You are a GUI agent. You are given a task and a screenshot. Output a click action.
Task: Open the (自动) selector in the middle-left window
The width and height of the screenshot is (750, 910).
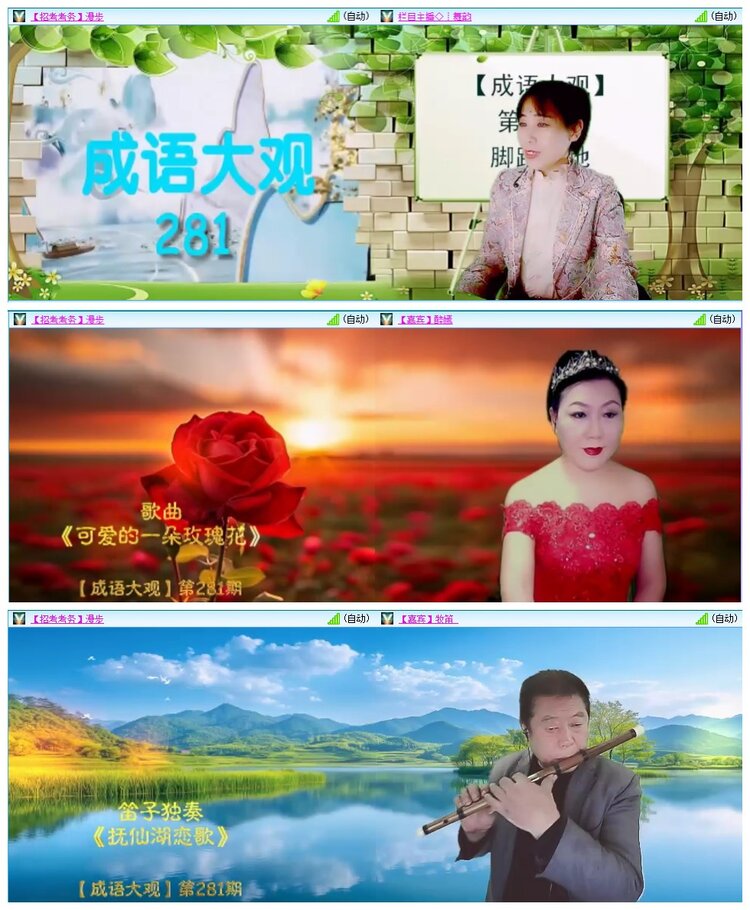pos(356,318)
